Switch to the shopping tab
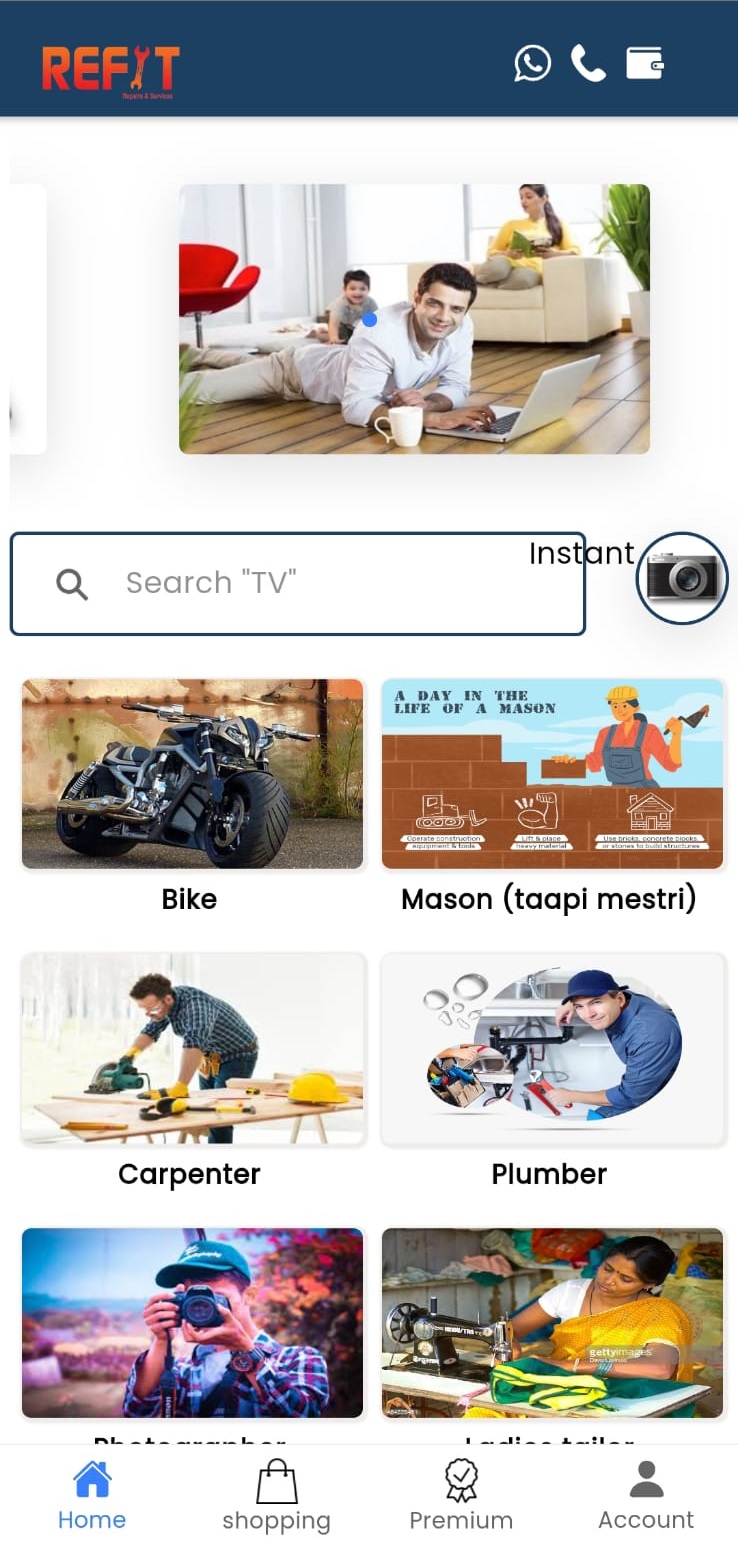 pos(276,1496)
